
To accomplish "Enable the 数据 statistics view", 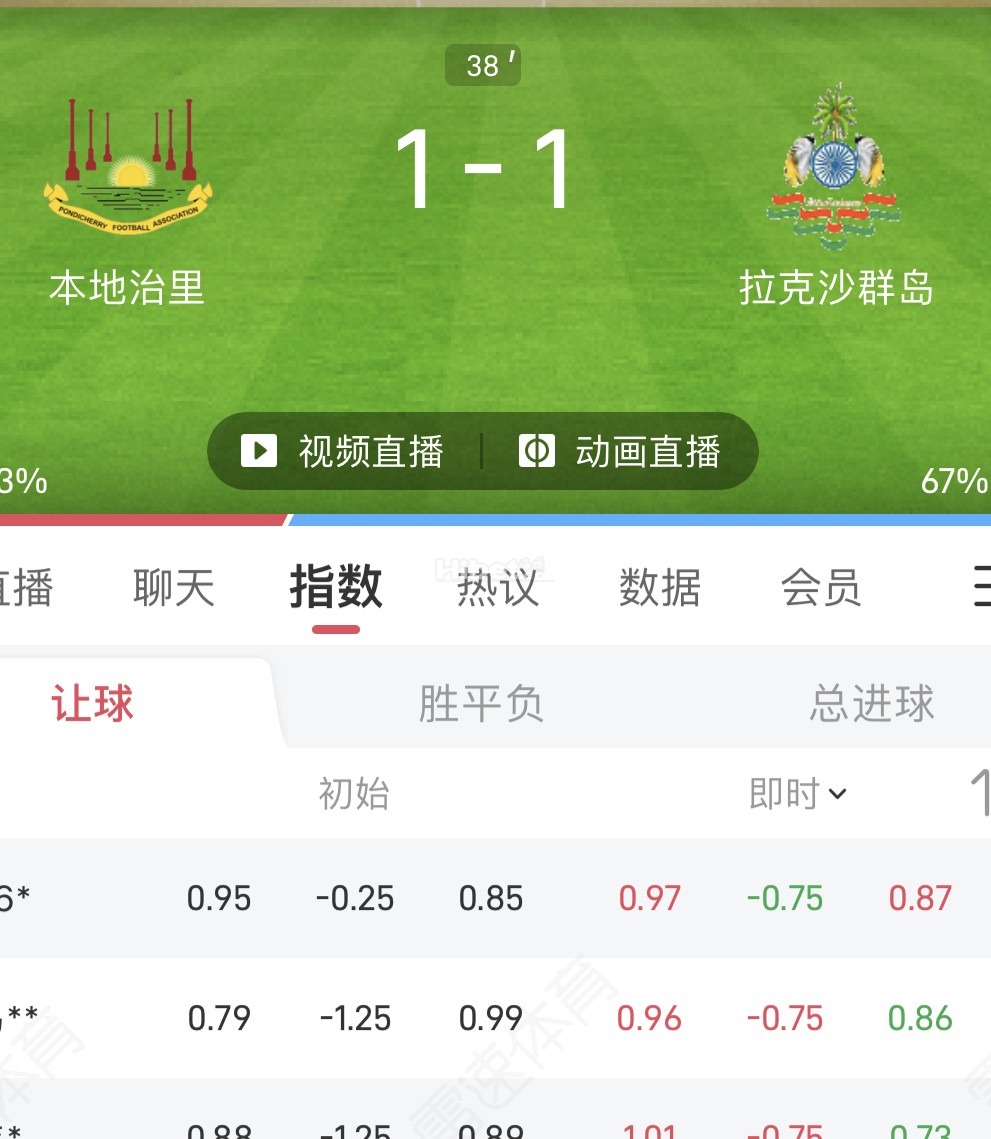I will coord(660,589).
